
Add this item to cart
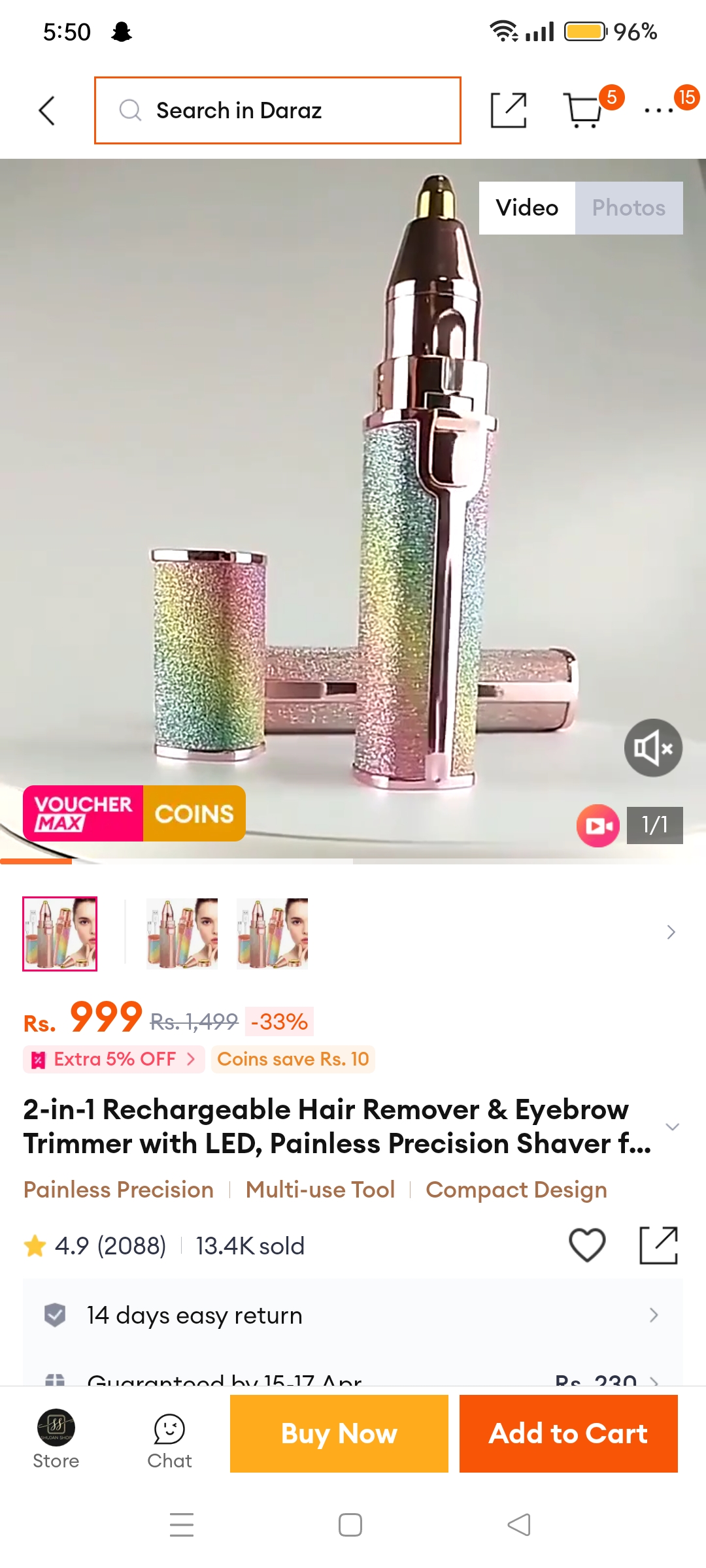click(569, 1433)
